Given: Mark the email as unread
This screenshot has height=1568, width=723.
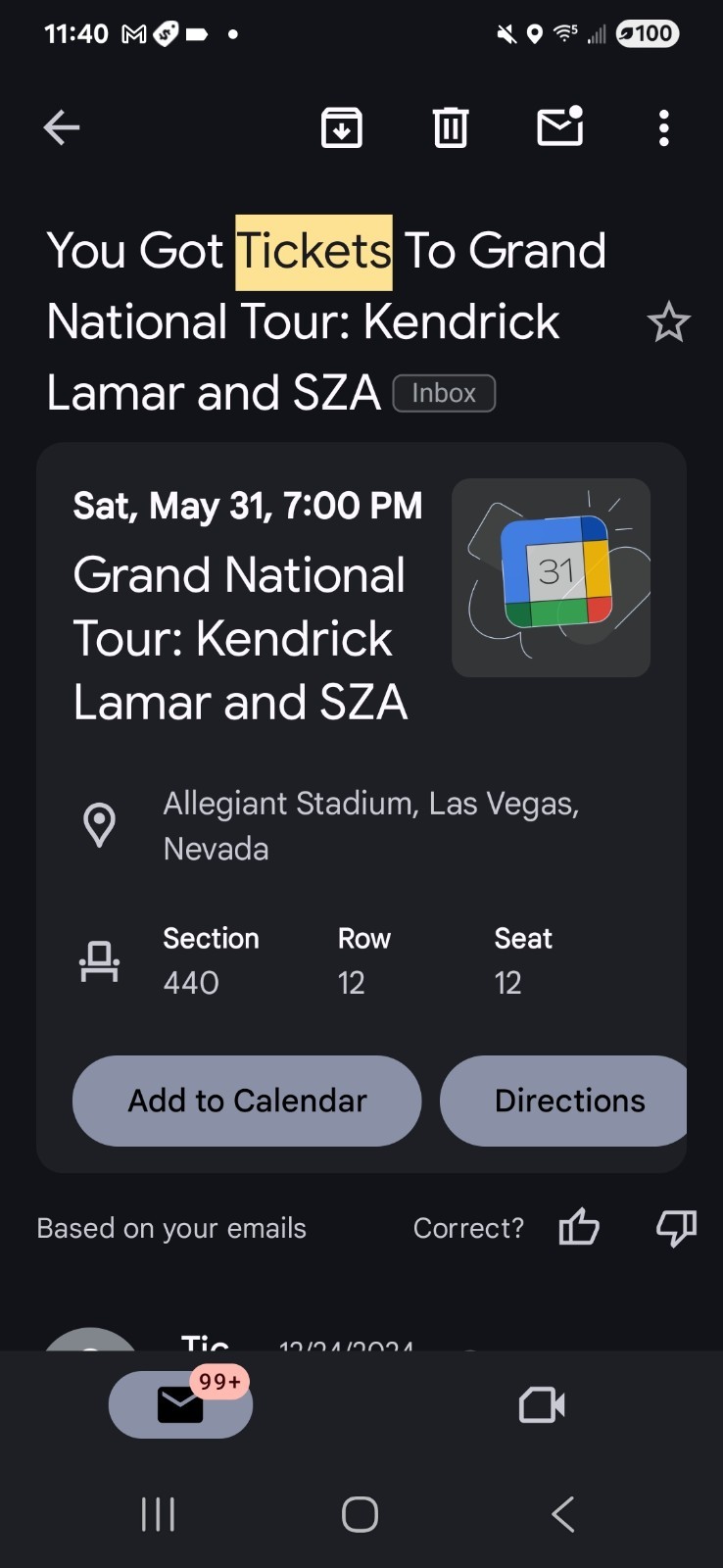Looking at the screenshot, I should point(559,127).
